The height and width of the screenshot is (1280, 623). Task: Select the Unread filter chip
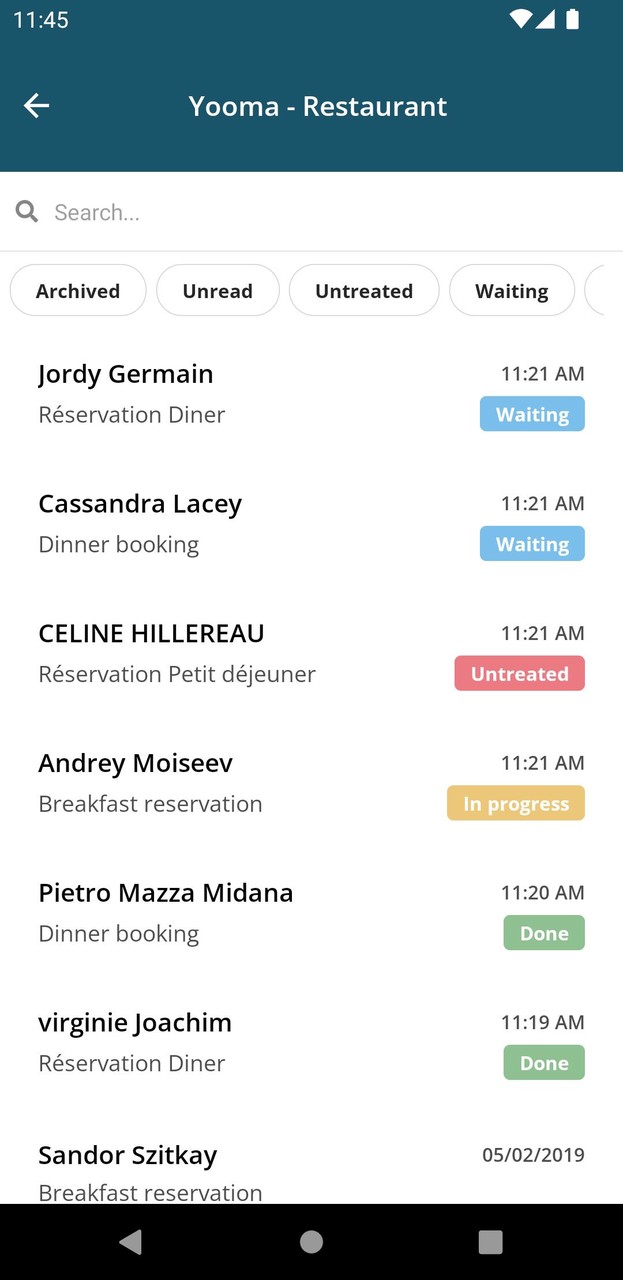tap(217, 291)
